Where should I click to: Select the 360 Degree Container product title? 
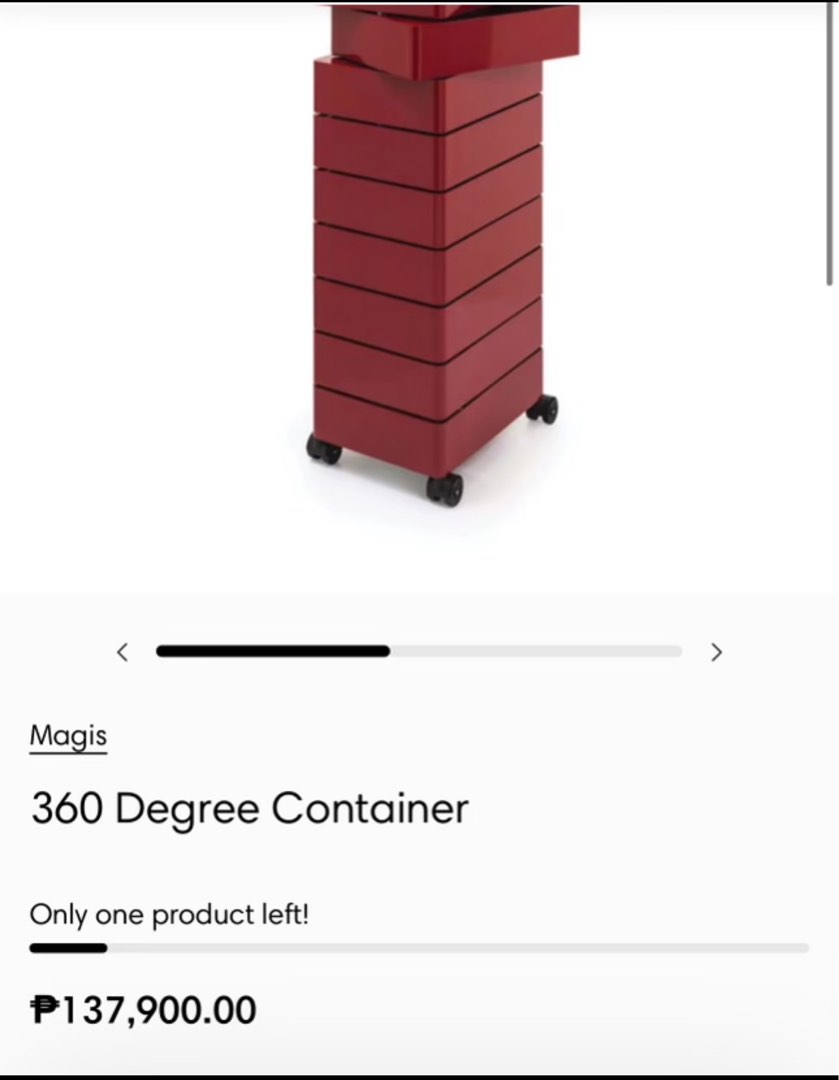point(249,808)
